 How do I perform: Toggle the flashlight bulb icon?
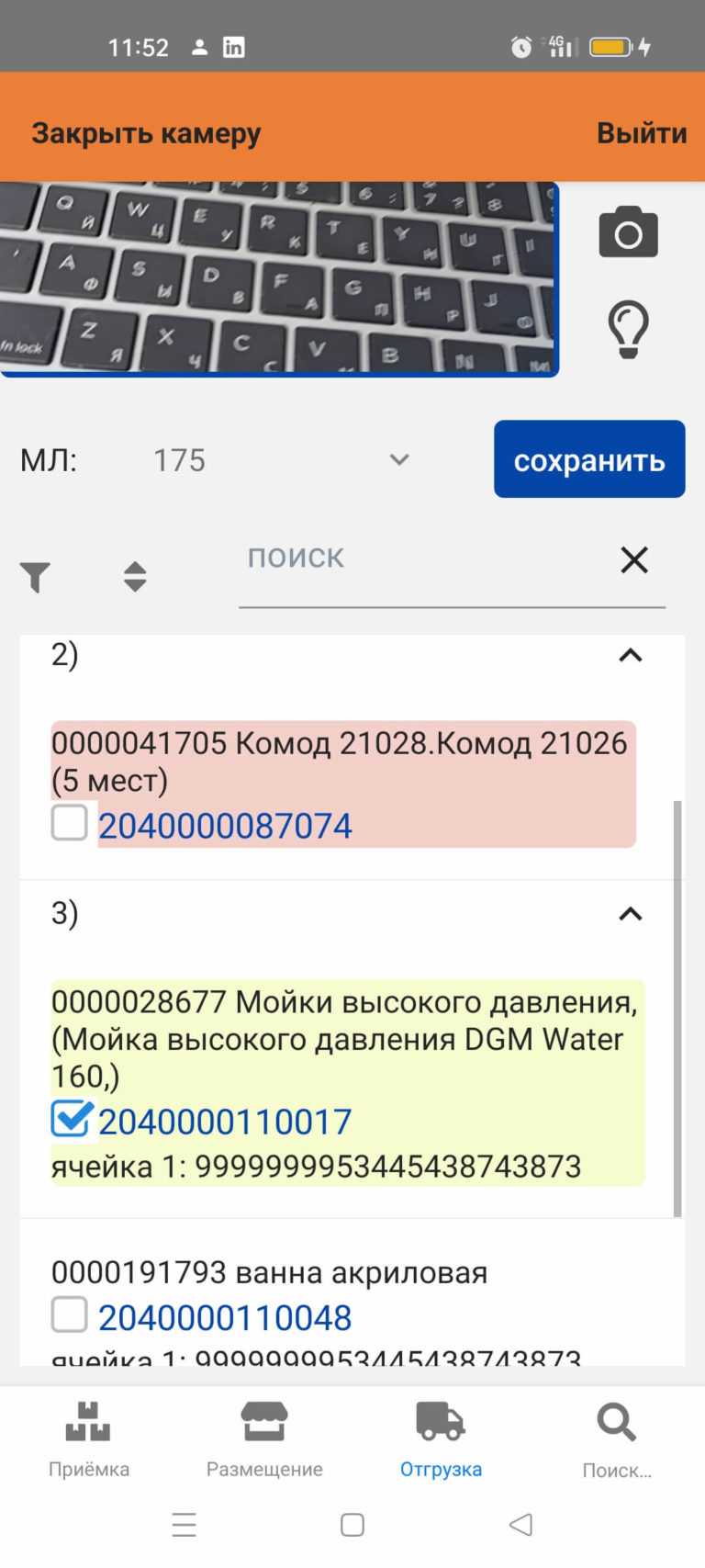pos(628,329)
